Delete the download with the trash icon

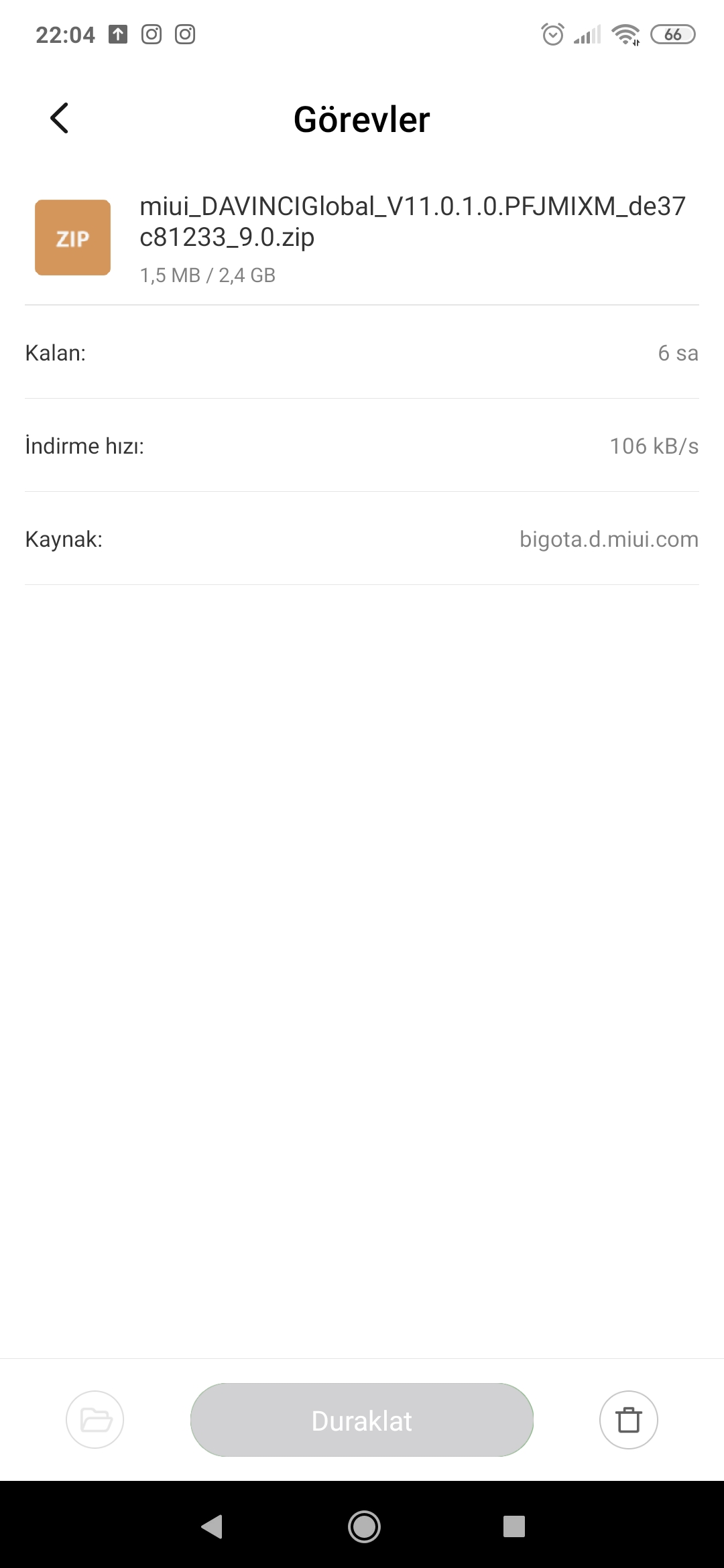tap(628, 1420)
